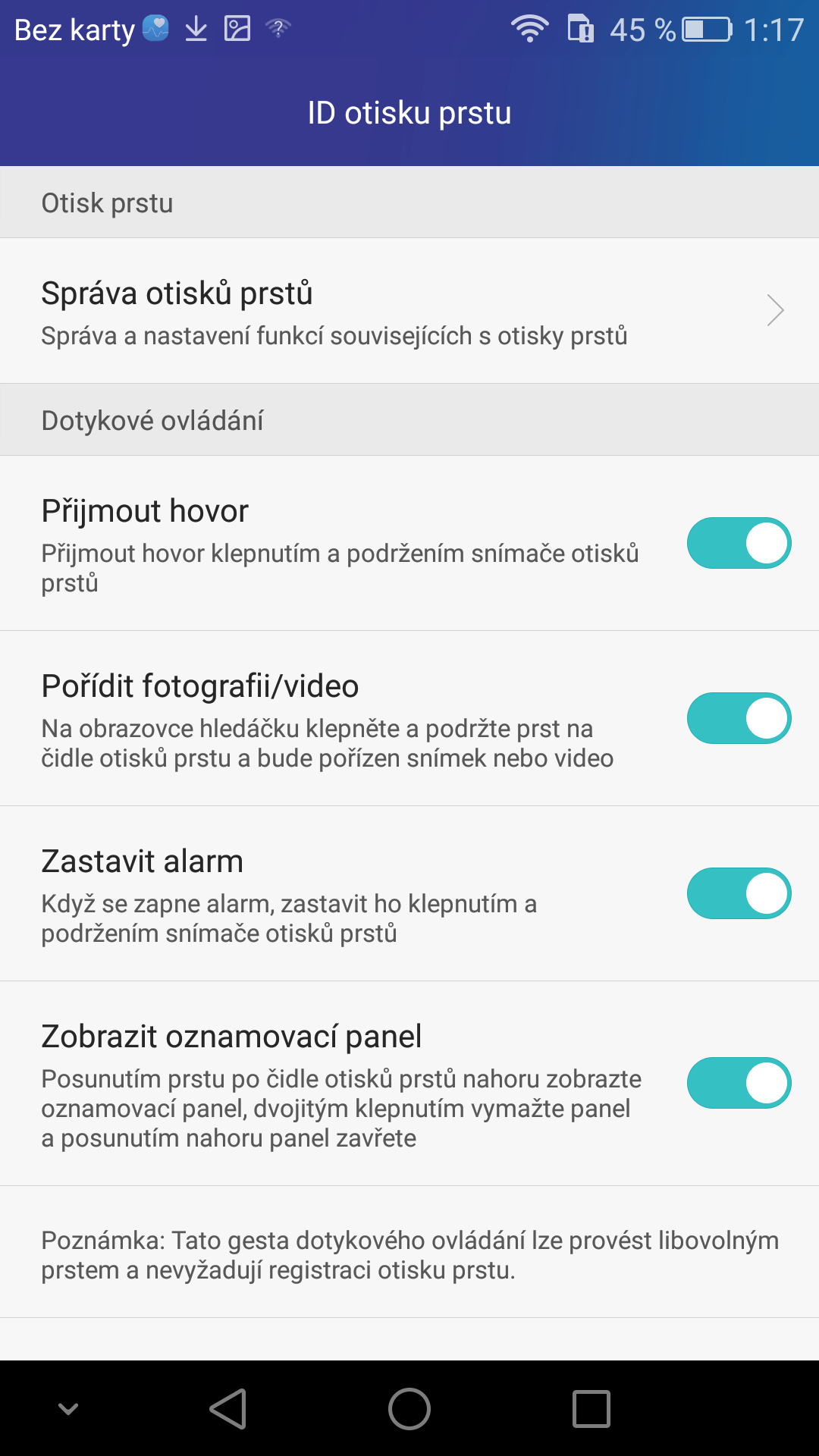This screenshot has width=819, height=1456.
Task: Open Správa otisků prstů settings
Action: tap(409, 311)
